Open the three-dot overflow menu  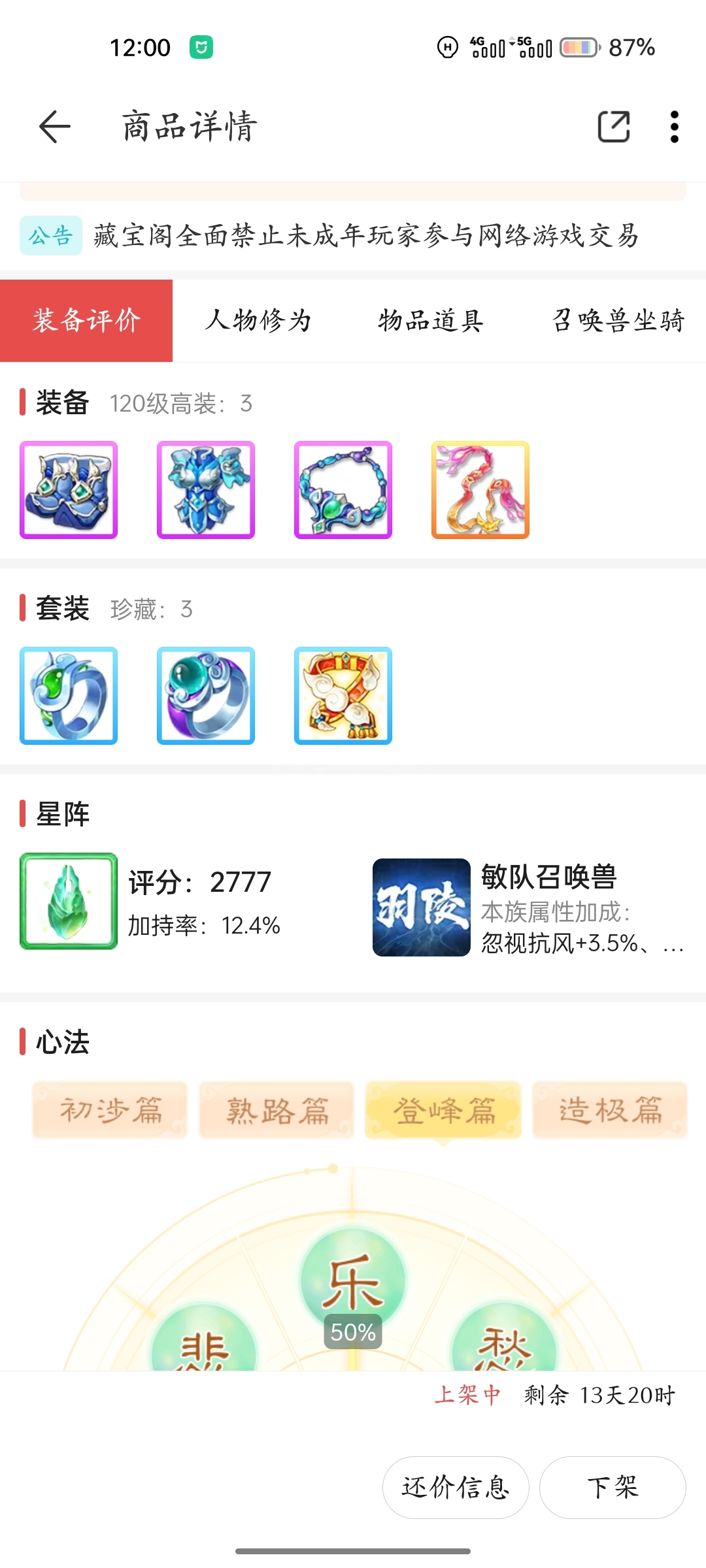(674, 127)
